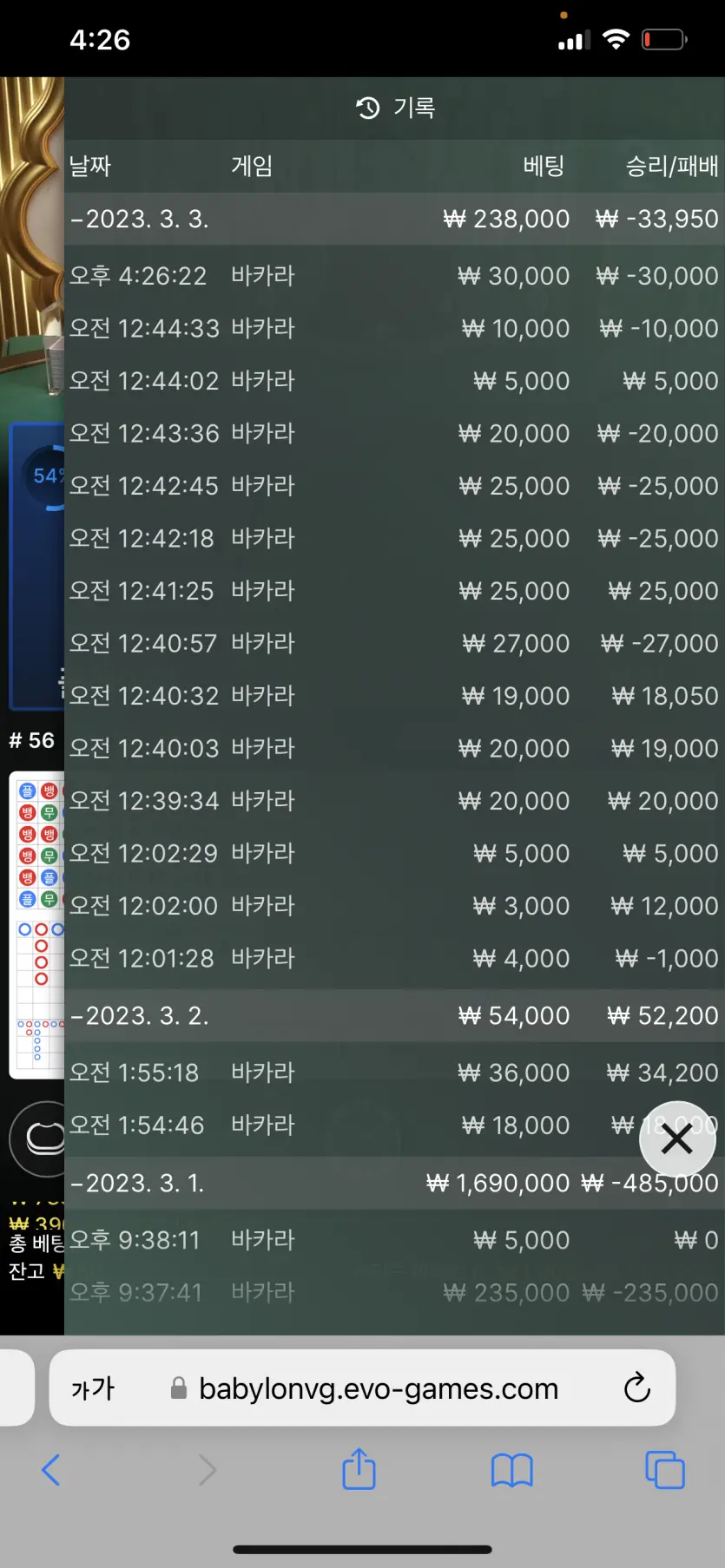Screen dimensions: 725x1568
Task: Open the 오후 4:26:22 baccarat record
Action: coord(394,276)
